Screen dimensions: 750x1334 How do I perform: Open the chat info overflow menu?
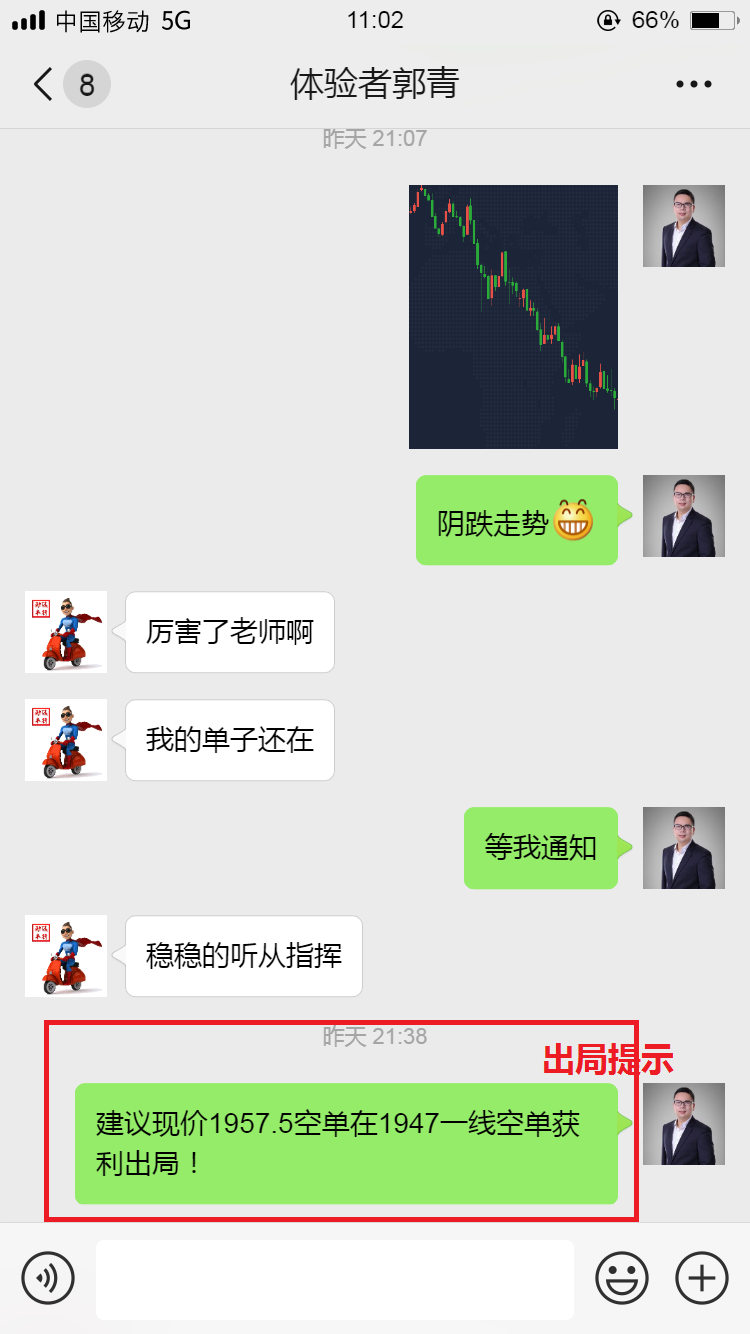tap(693, 84)
